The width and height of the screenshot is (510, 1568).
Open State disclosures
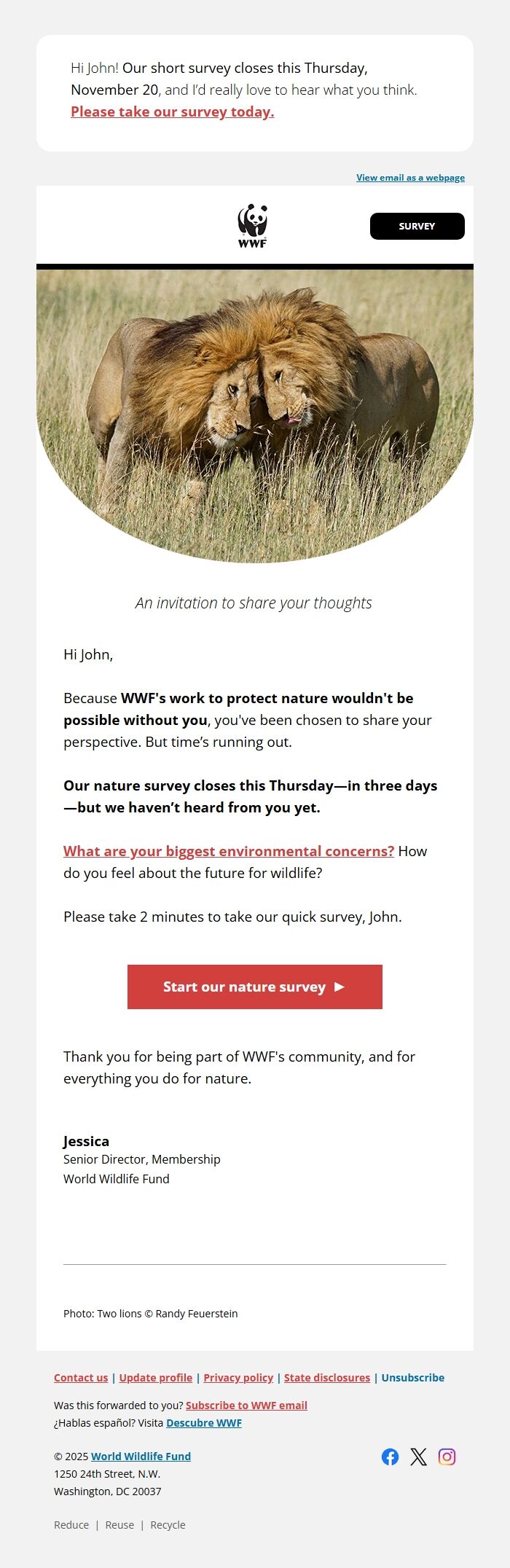(327, 1378)
